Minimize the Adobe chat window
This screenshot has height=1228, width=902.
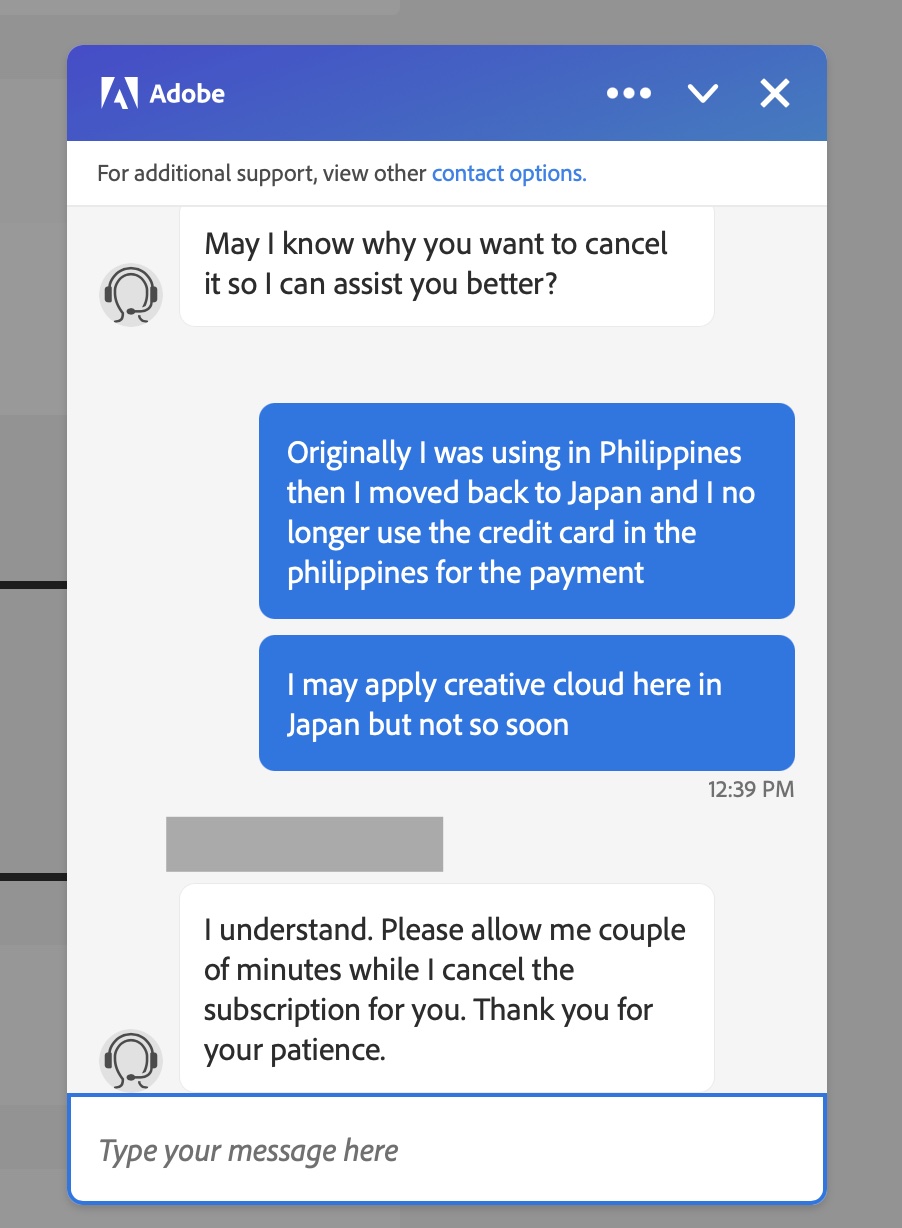point(703,94)
